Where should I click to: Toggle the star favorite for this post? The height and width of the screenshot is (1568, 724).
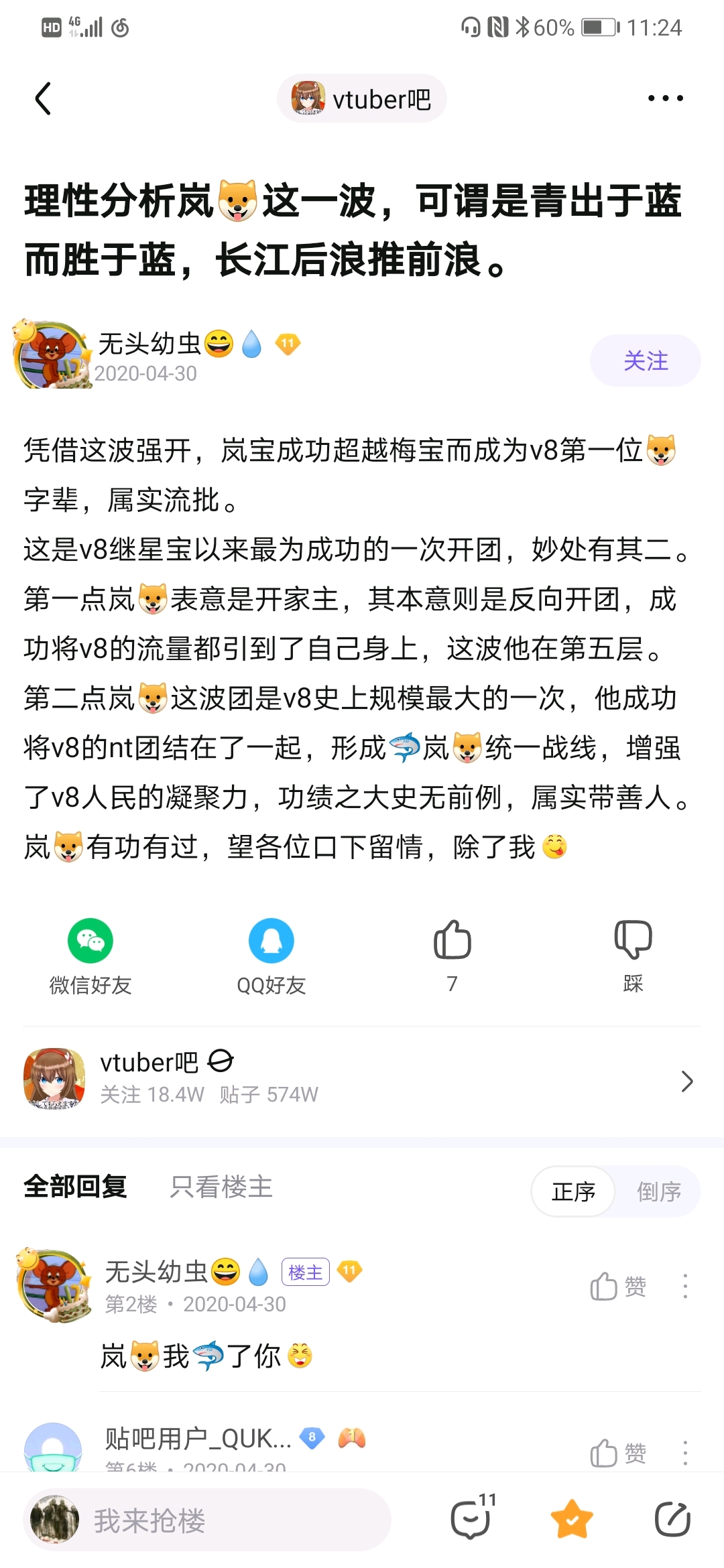click(x=571, y=1519)
